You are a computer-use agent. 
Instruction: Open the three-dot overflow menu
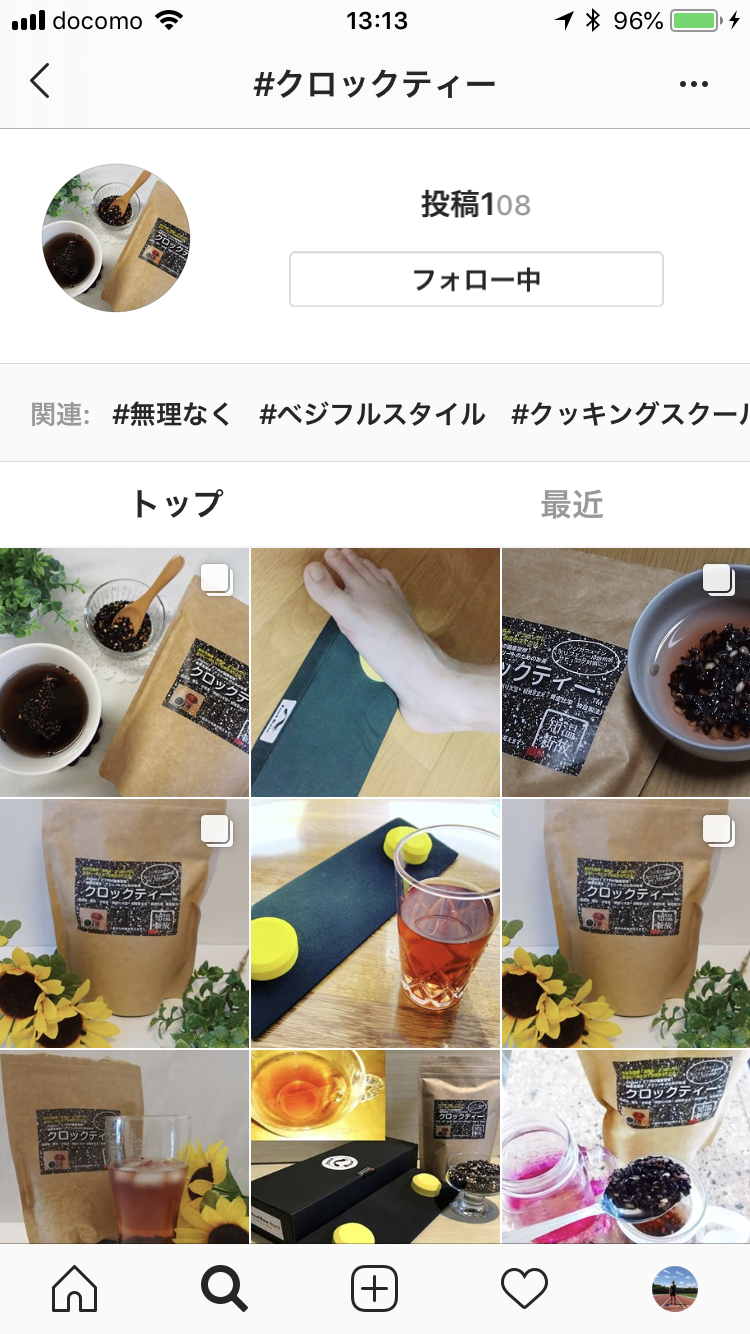click(693, 84)
